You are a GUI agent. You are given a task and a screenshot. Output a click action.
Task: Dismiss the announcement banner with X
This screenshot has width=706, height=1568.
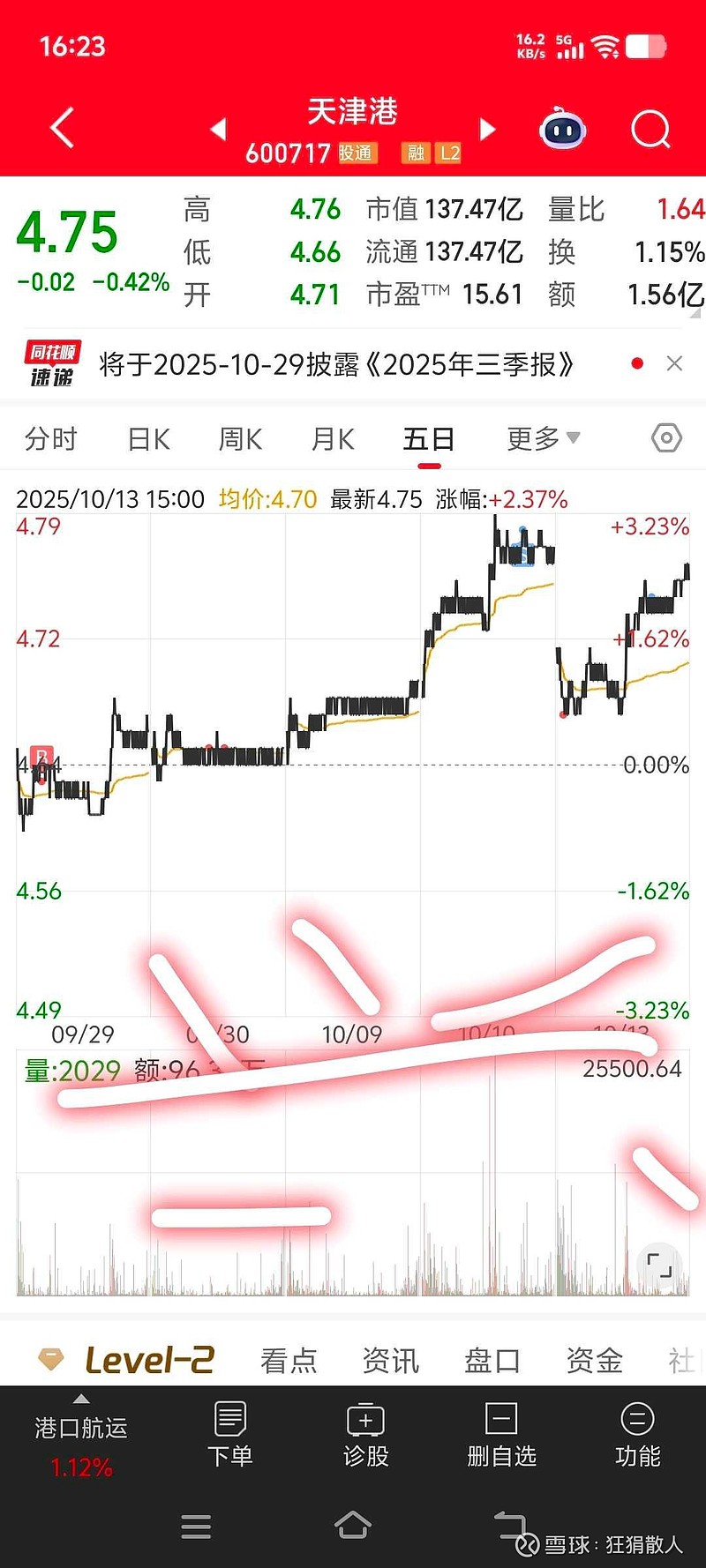674,363
